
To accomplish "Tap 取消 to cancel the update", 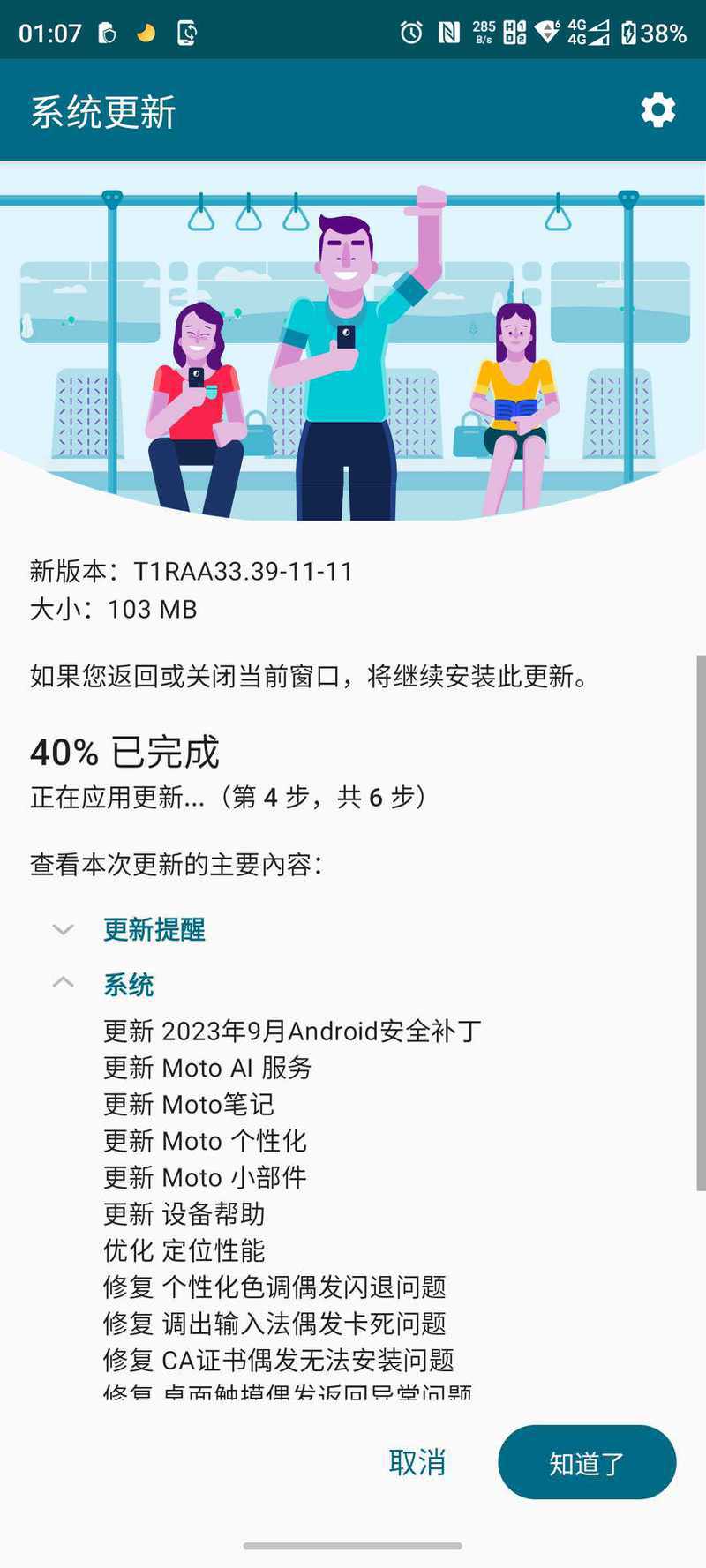I will point(417,1462).
